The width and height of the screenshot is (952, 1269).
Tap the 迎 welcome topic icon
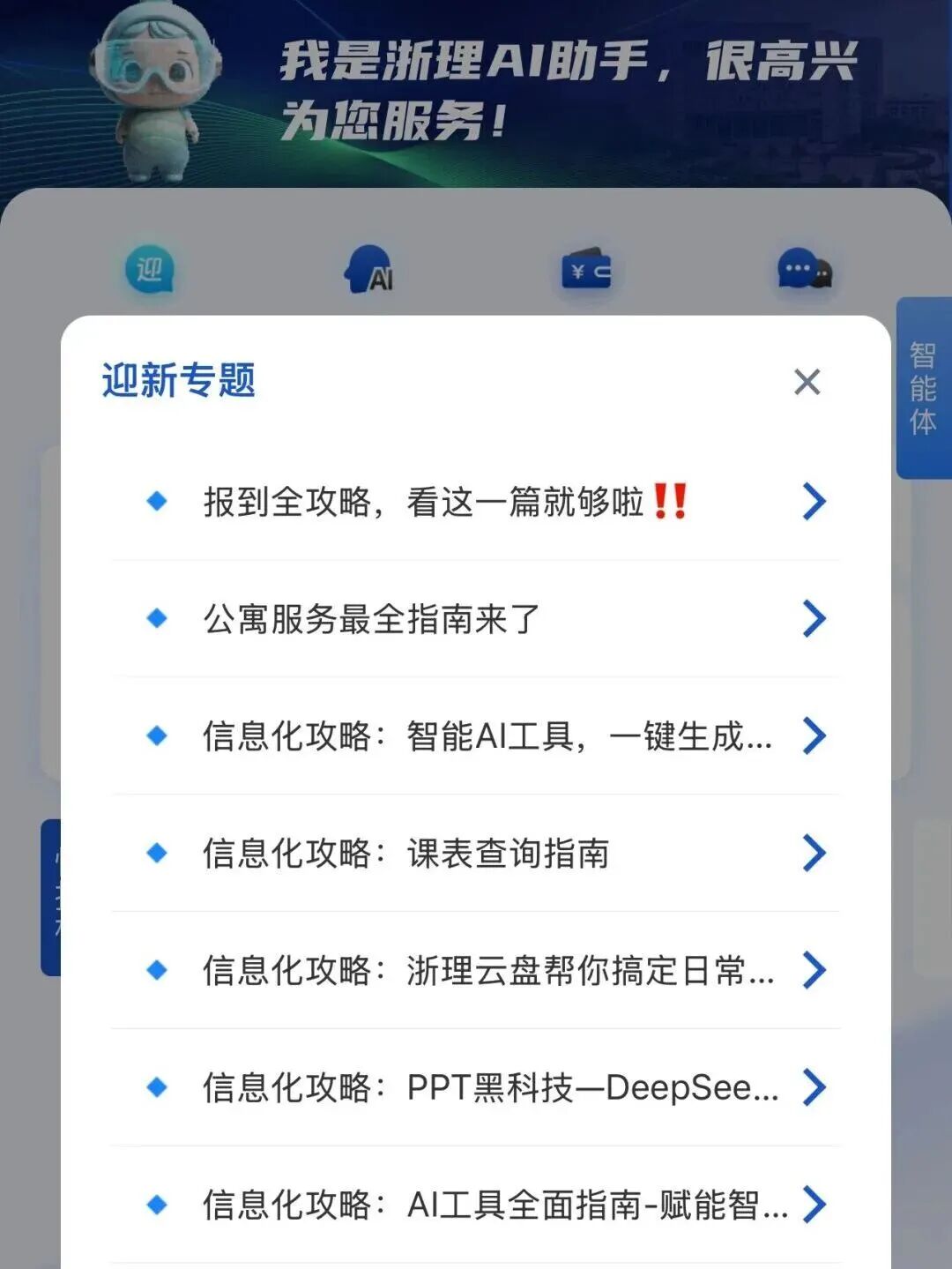[149, 270]
